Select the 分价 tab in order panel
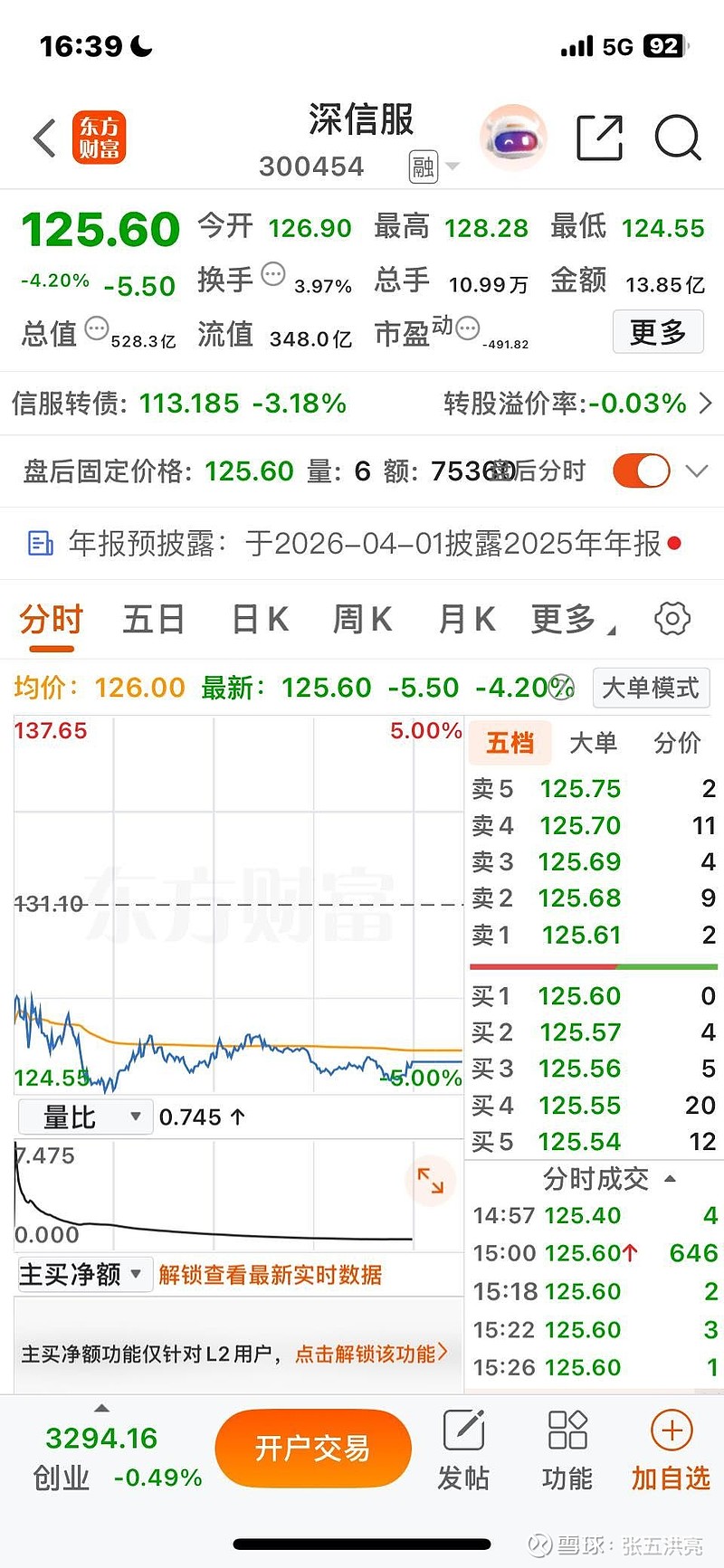This screenshot has height=1568, width=724. pos(678,743)
